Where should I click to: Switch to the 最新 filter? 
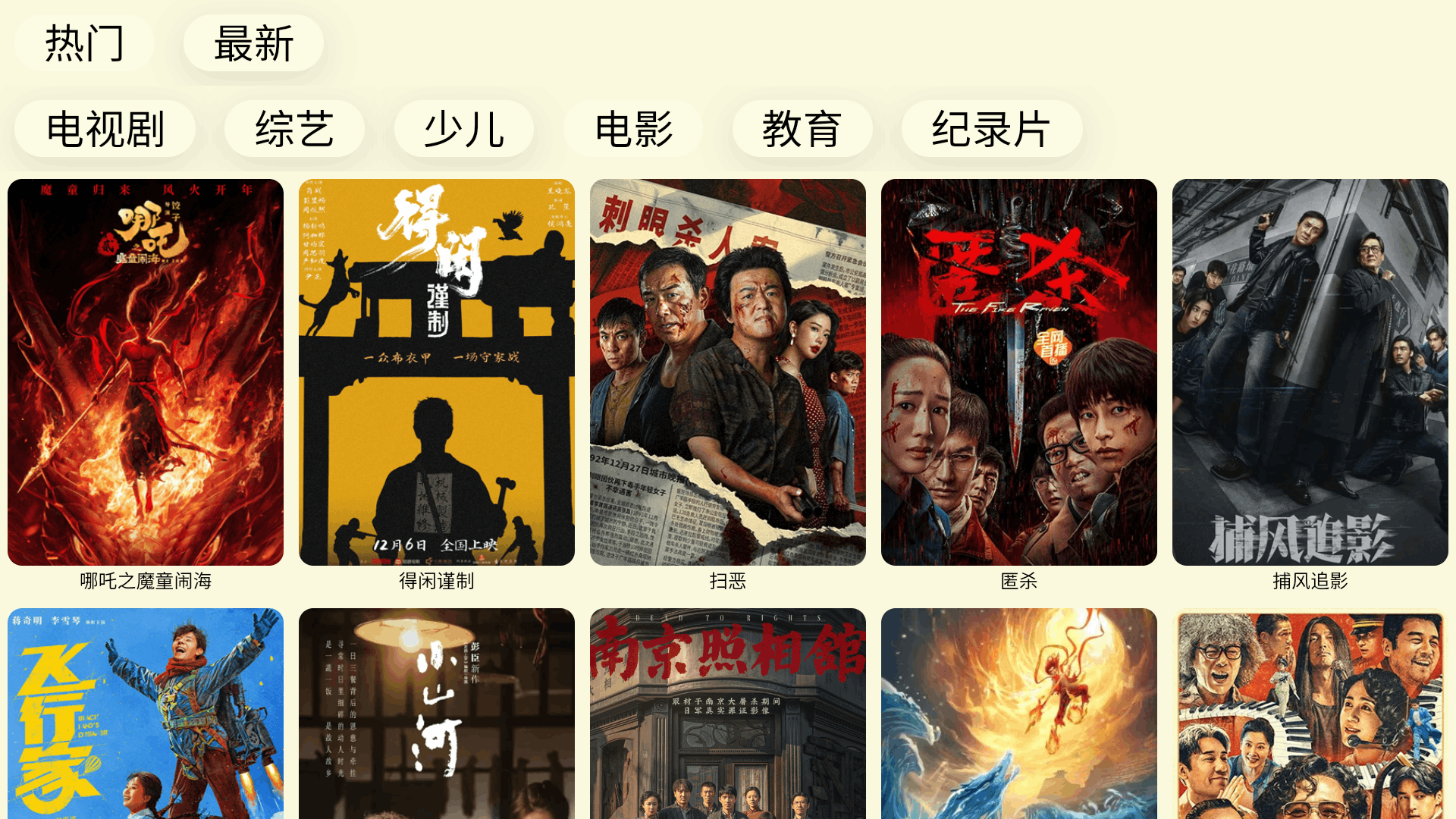[253, 43]
